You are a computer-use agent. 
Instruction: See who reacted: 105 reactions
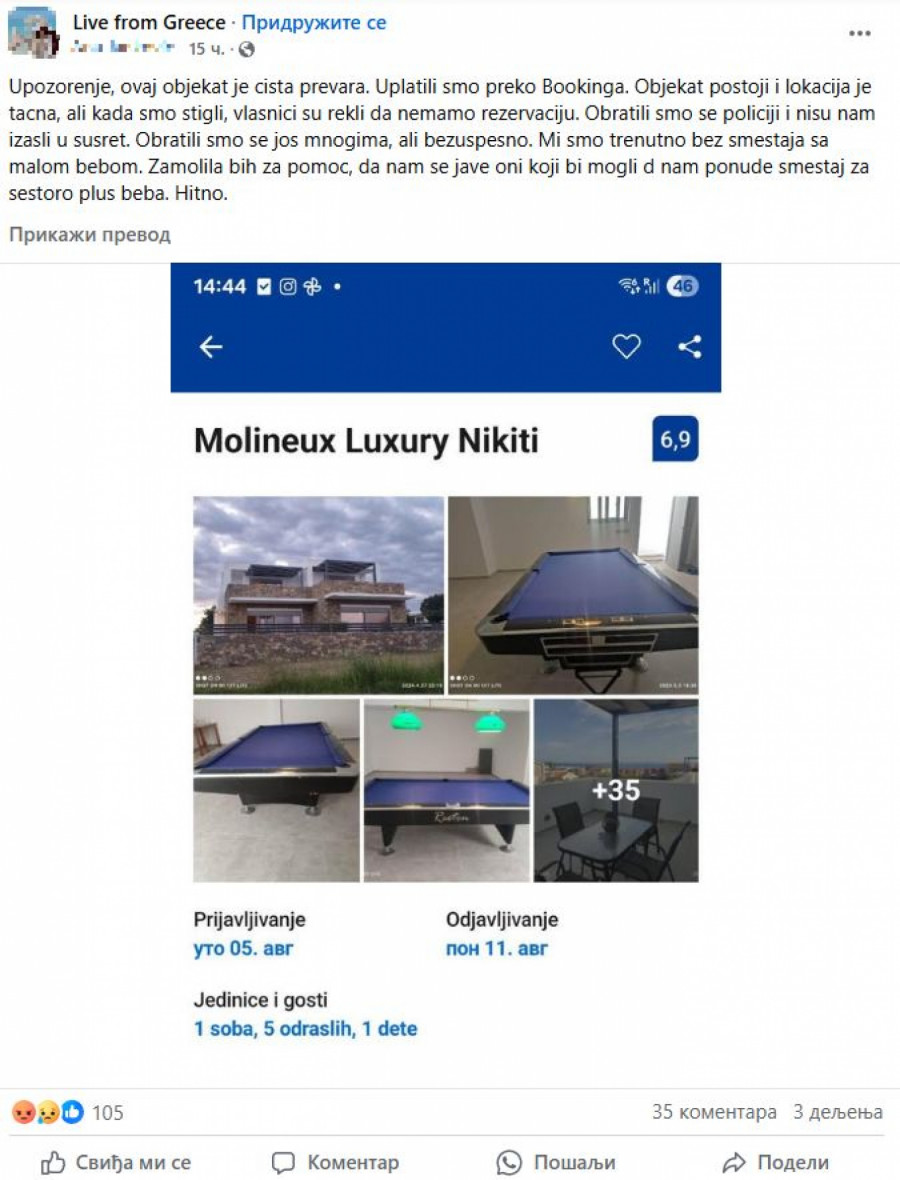coord(107,1112)
